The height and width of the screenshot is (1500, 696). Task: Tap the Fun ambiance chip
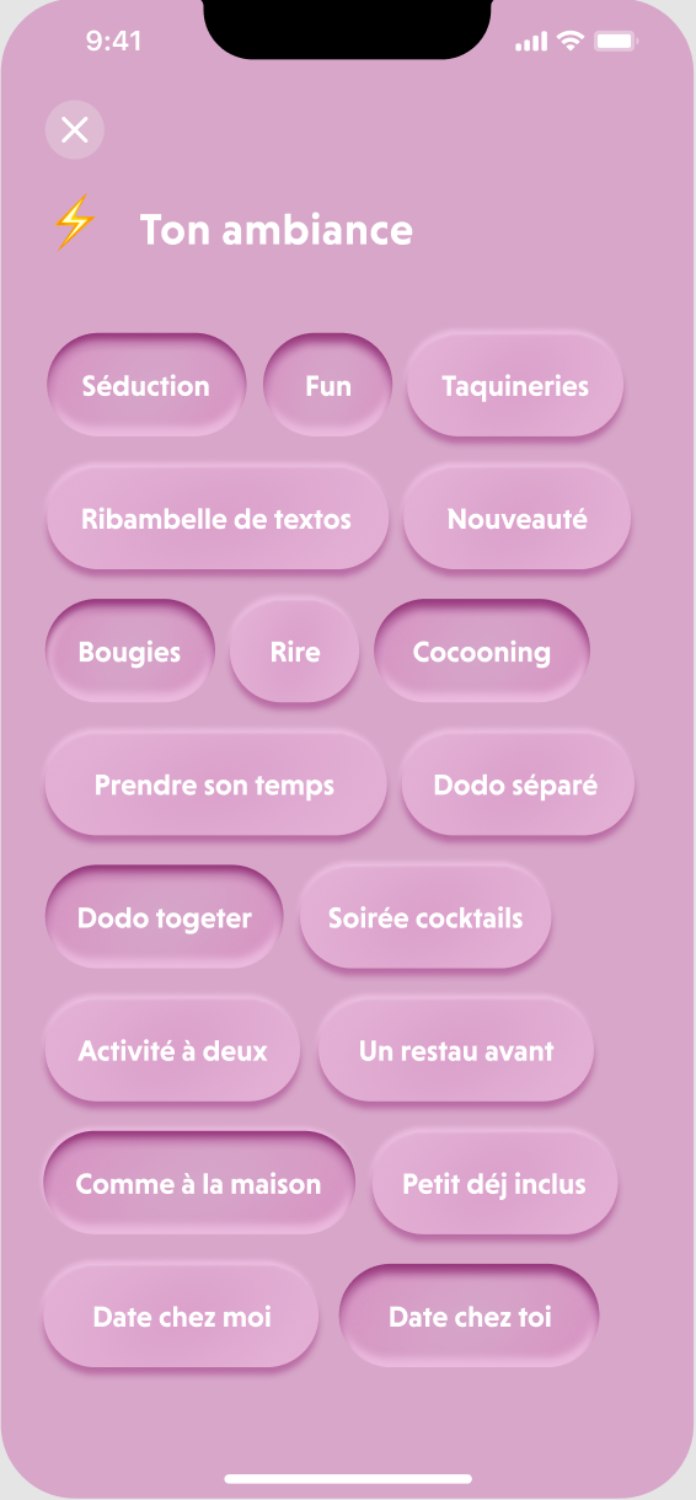click(x=328, y=386)
